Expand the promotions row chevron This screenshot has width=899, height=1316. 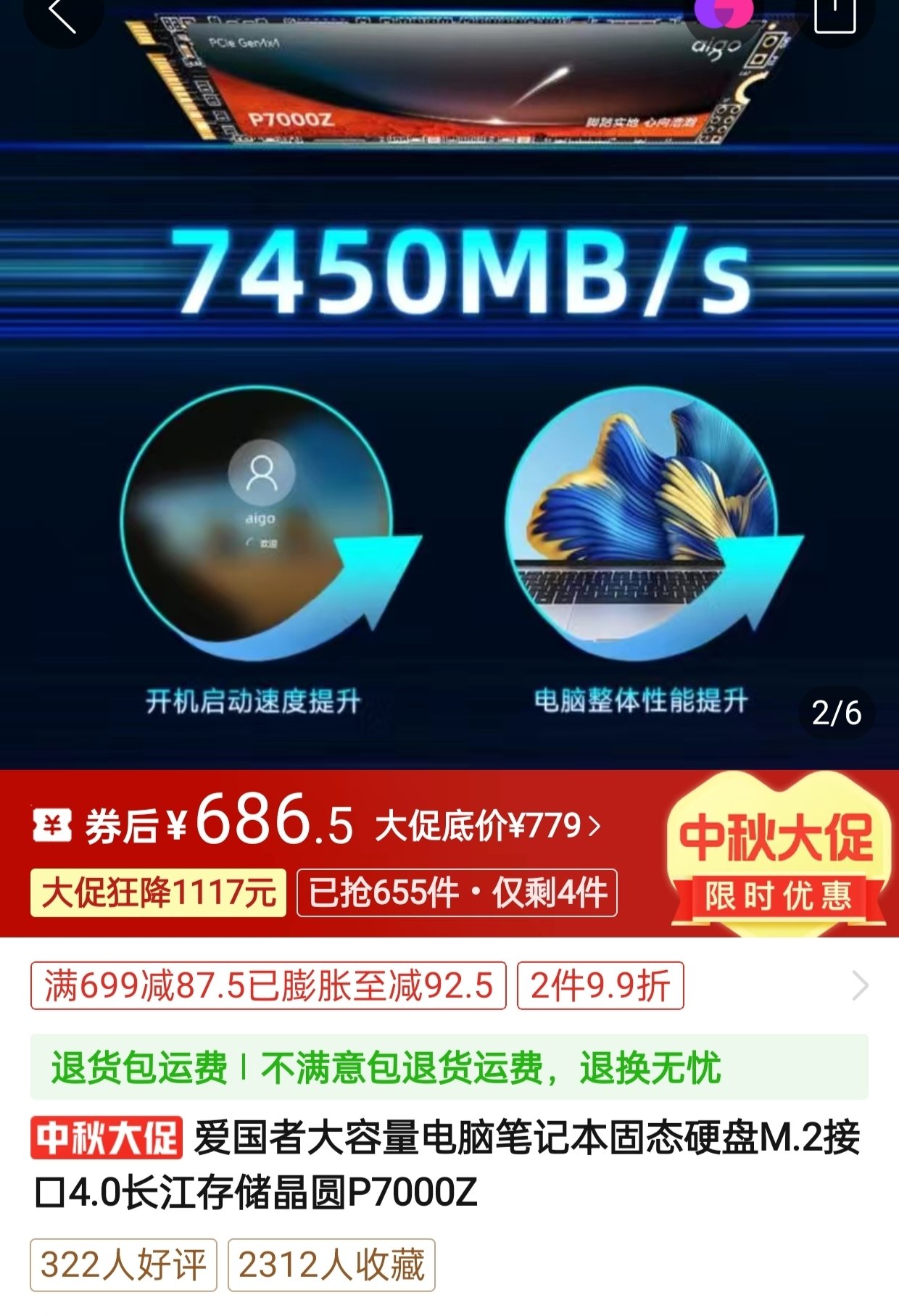(x=860, y=986)
